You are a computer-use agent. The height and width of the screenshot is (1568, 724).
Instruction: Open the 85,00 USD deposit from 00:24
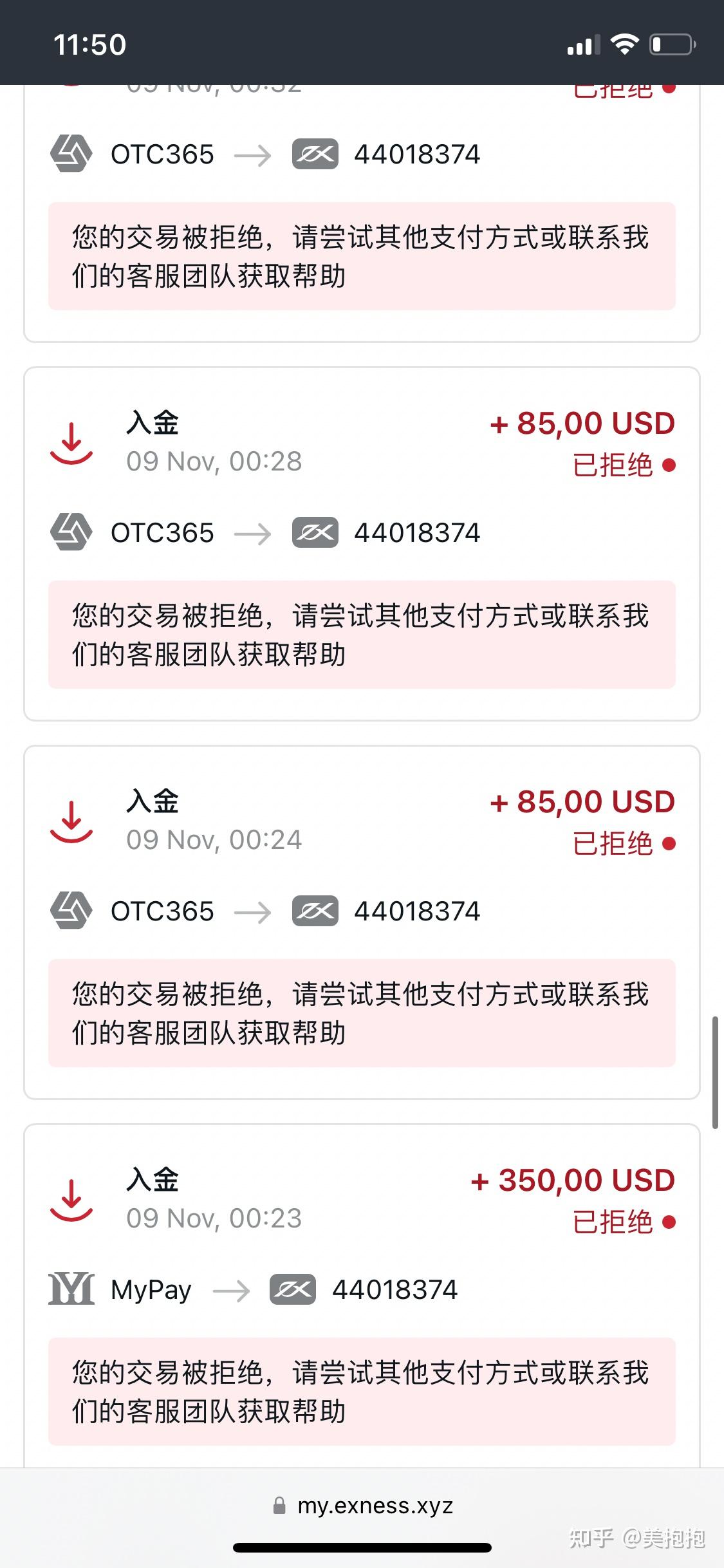362,922
